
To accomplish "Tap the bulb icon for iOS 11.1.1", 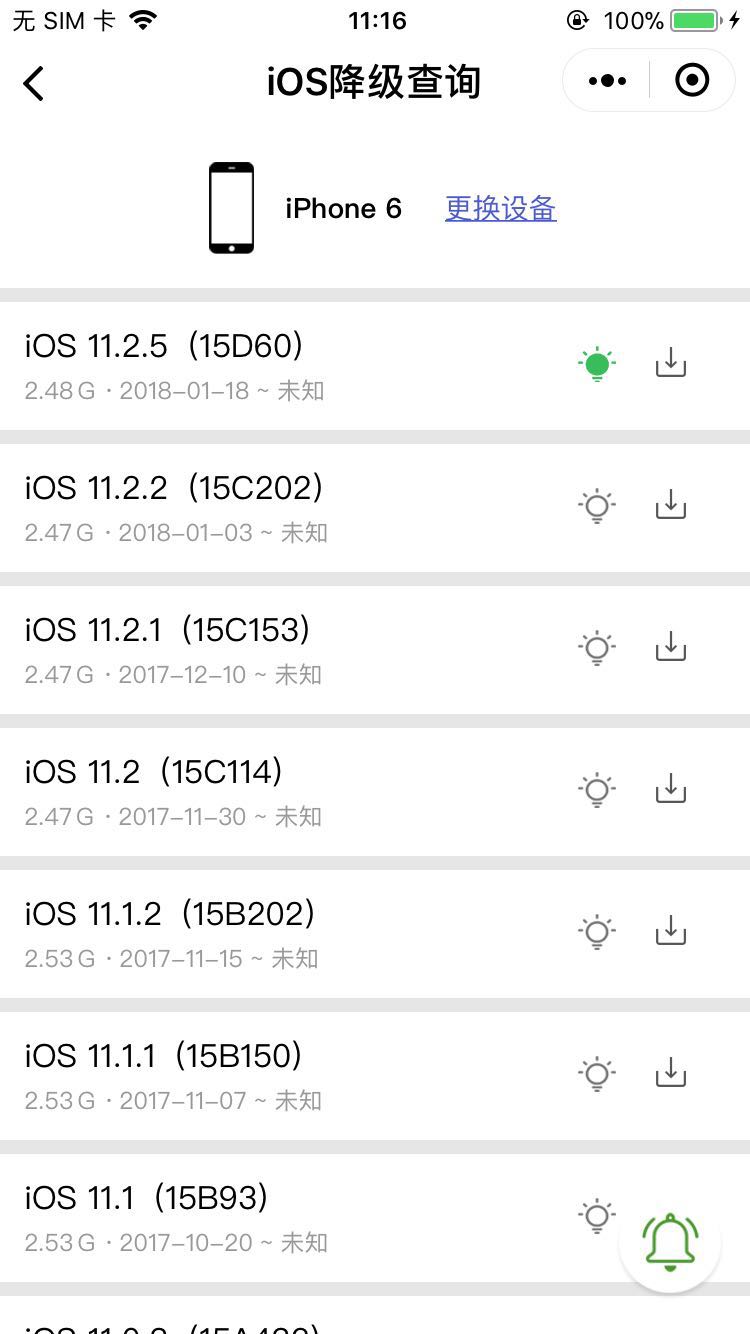I will click(x=597, y=1075).
